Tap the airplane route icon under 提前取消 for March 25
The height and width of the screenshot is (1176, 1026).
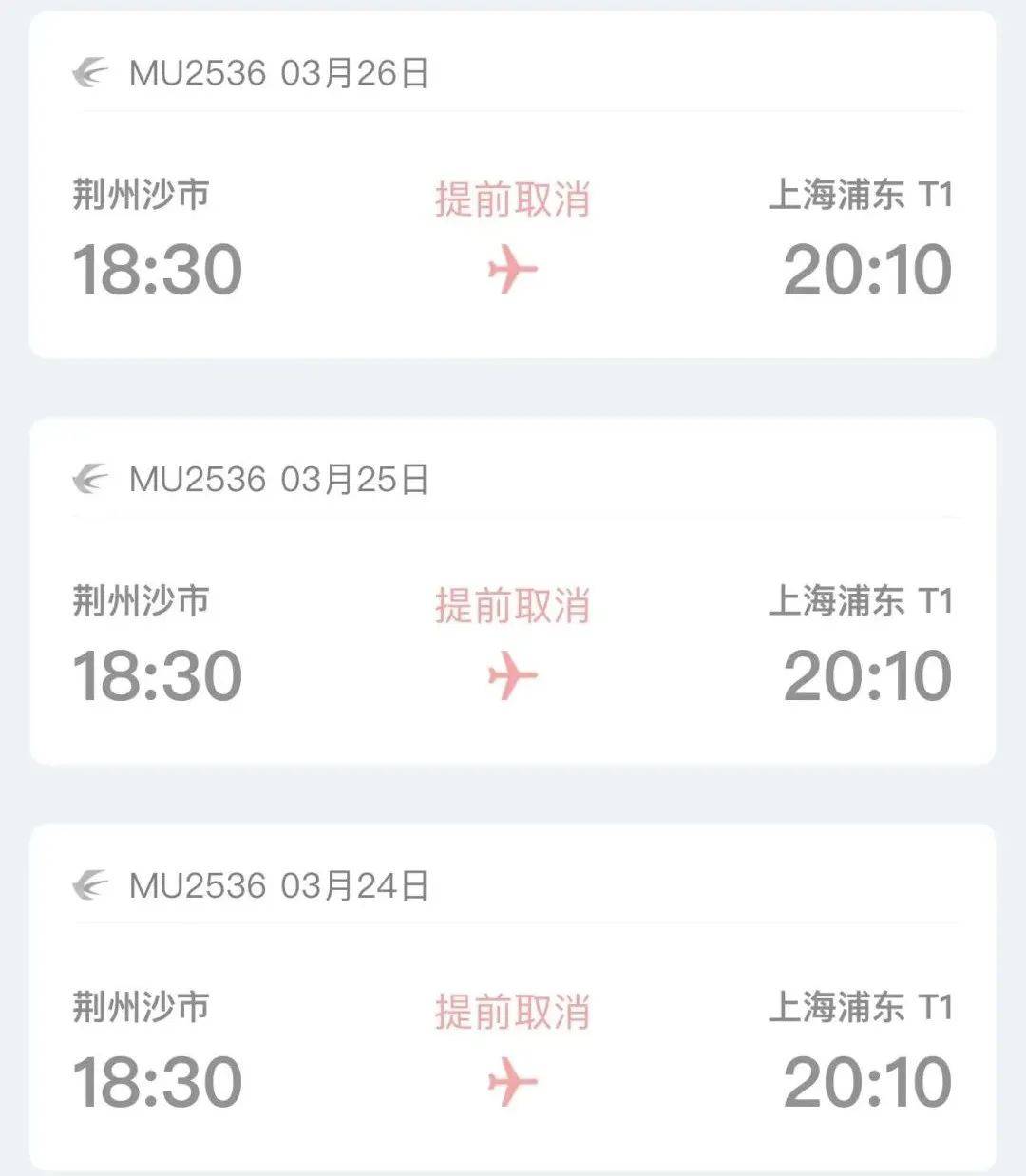pos(514,676)
